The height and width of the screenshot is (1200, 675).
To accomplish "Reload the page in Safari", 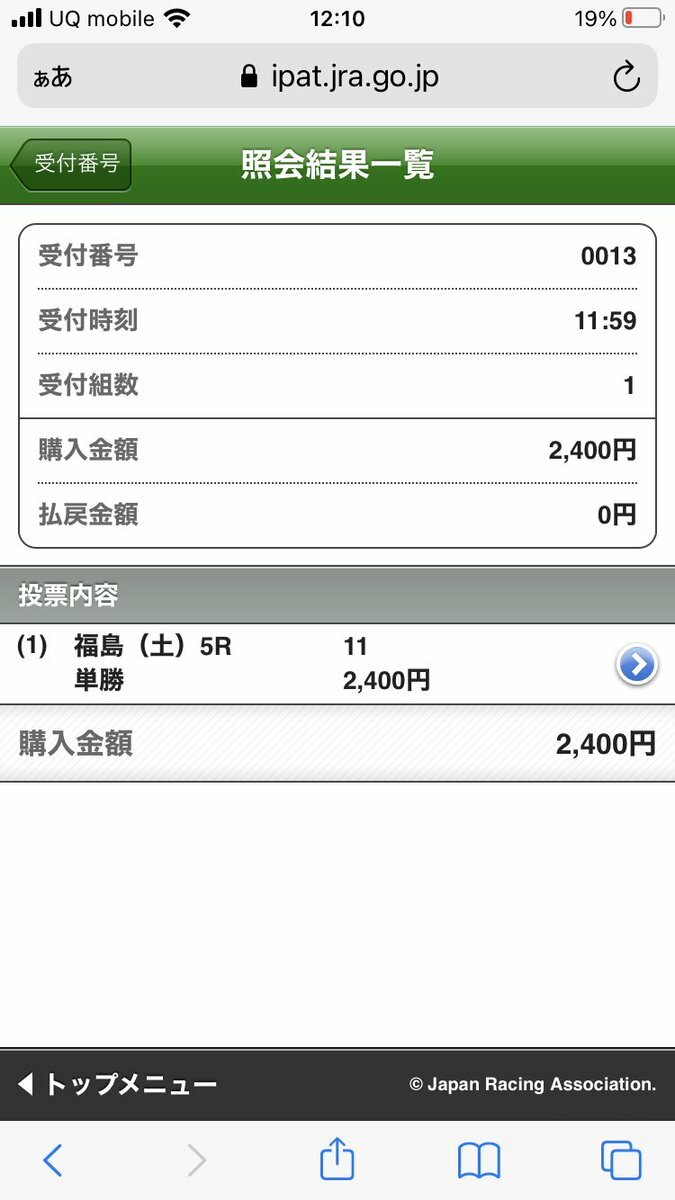I will pos(626,77).
